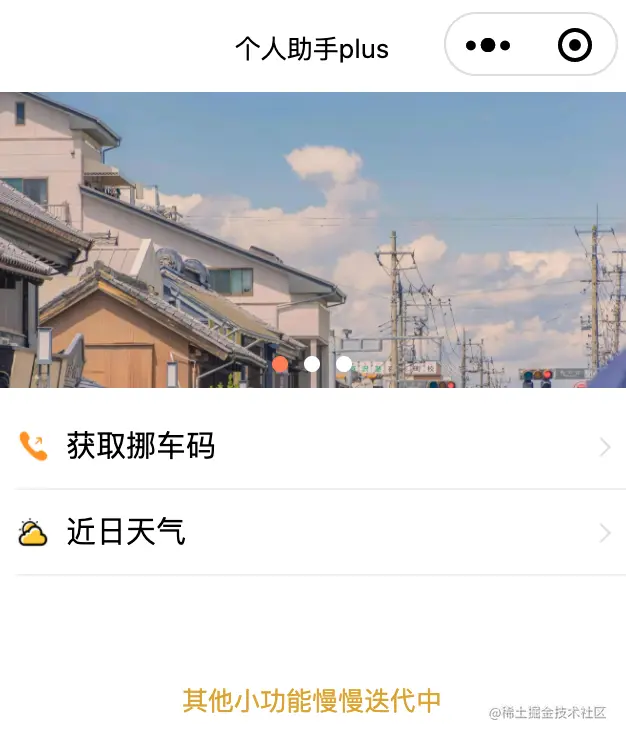Close the mini program via circle button
The width and height of the screenshot is (626, 740).
pyautogui.click(x=574, y=45)
